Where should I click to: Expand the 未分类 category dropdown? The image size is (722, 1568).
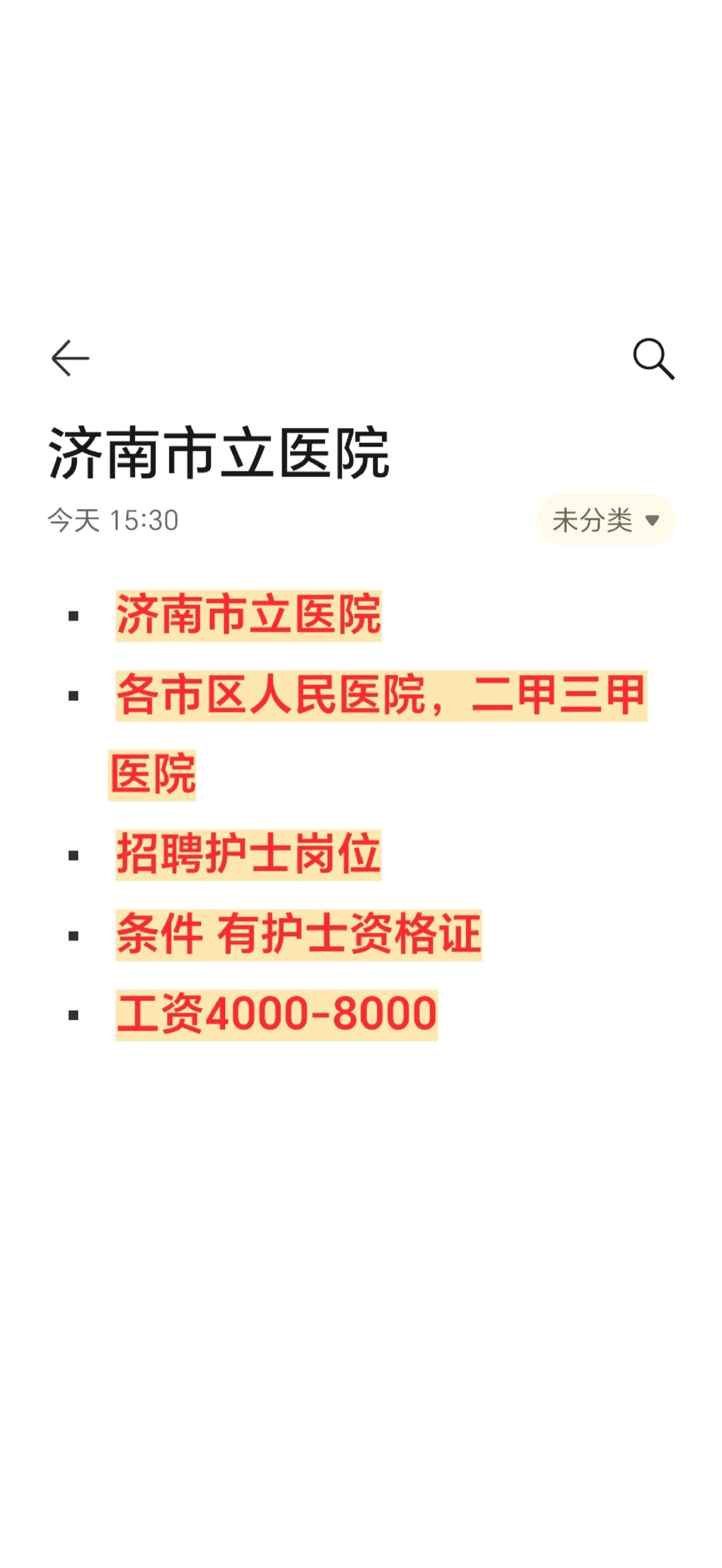point(606,520)
